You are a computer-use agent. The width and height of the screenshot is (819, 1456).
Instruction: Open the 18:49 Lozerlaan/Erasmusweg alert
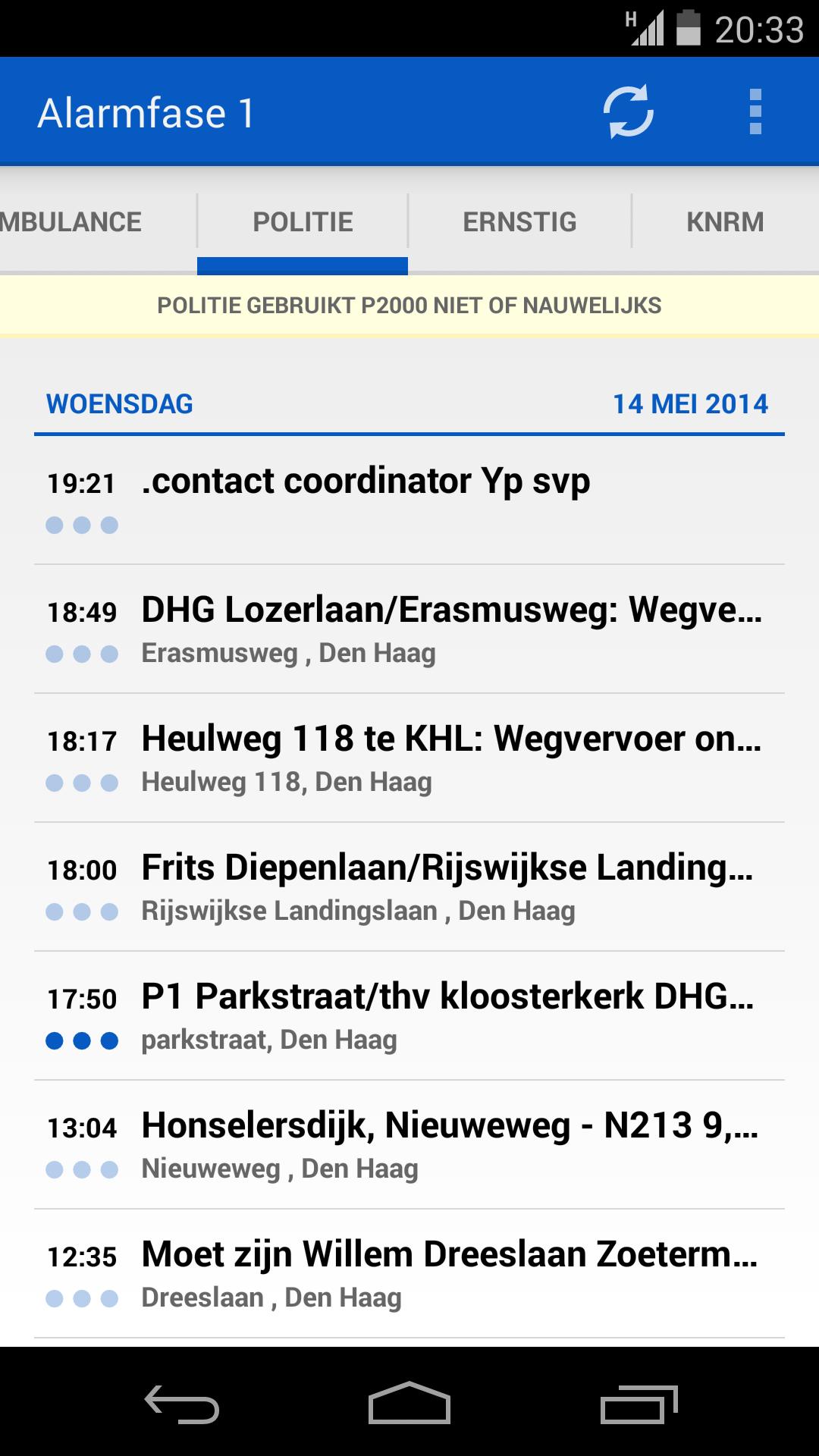pos(409,629)
